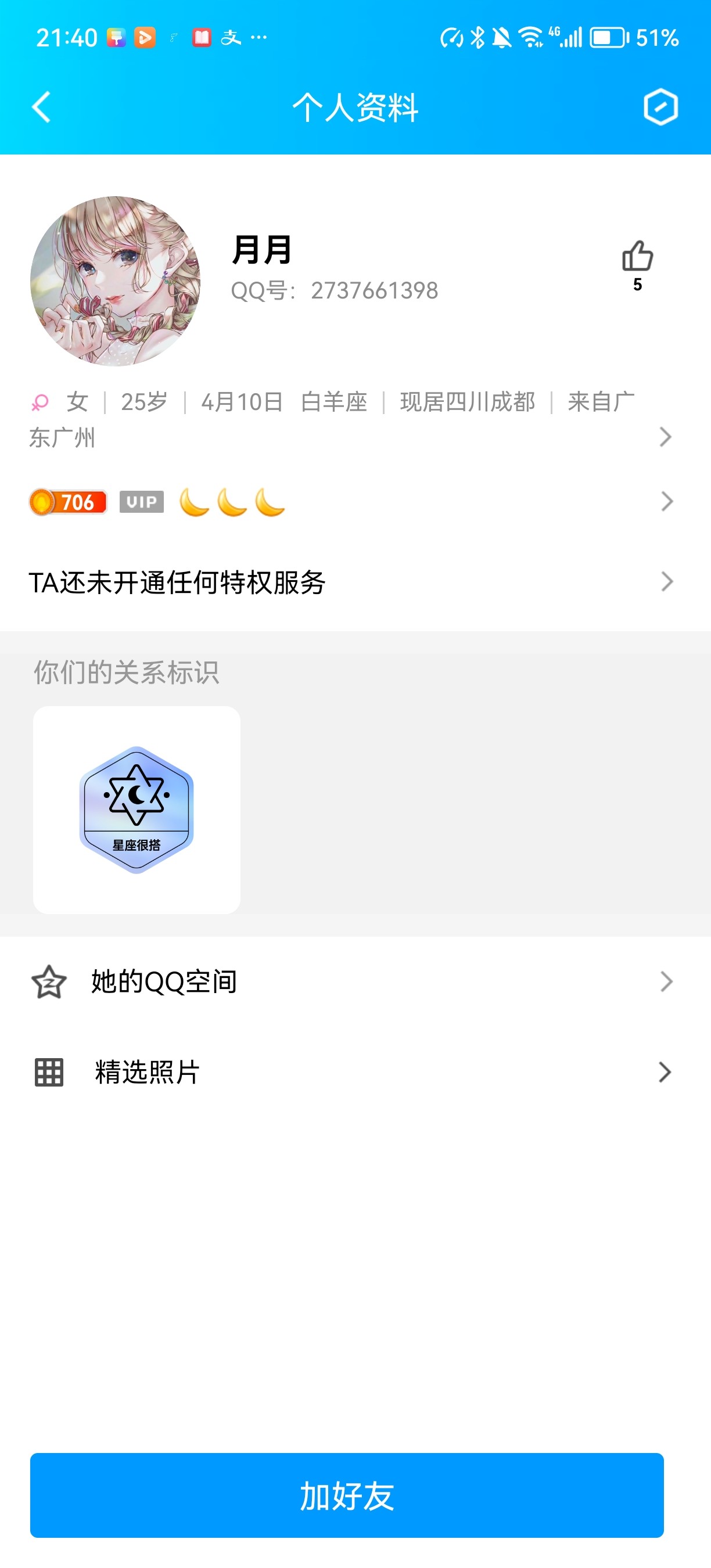Open the 特权服务 privileges row arrow

666,581
